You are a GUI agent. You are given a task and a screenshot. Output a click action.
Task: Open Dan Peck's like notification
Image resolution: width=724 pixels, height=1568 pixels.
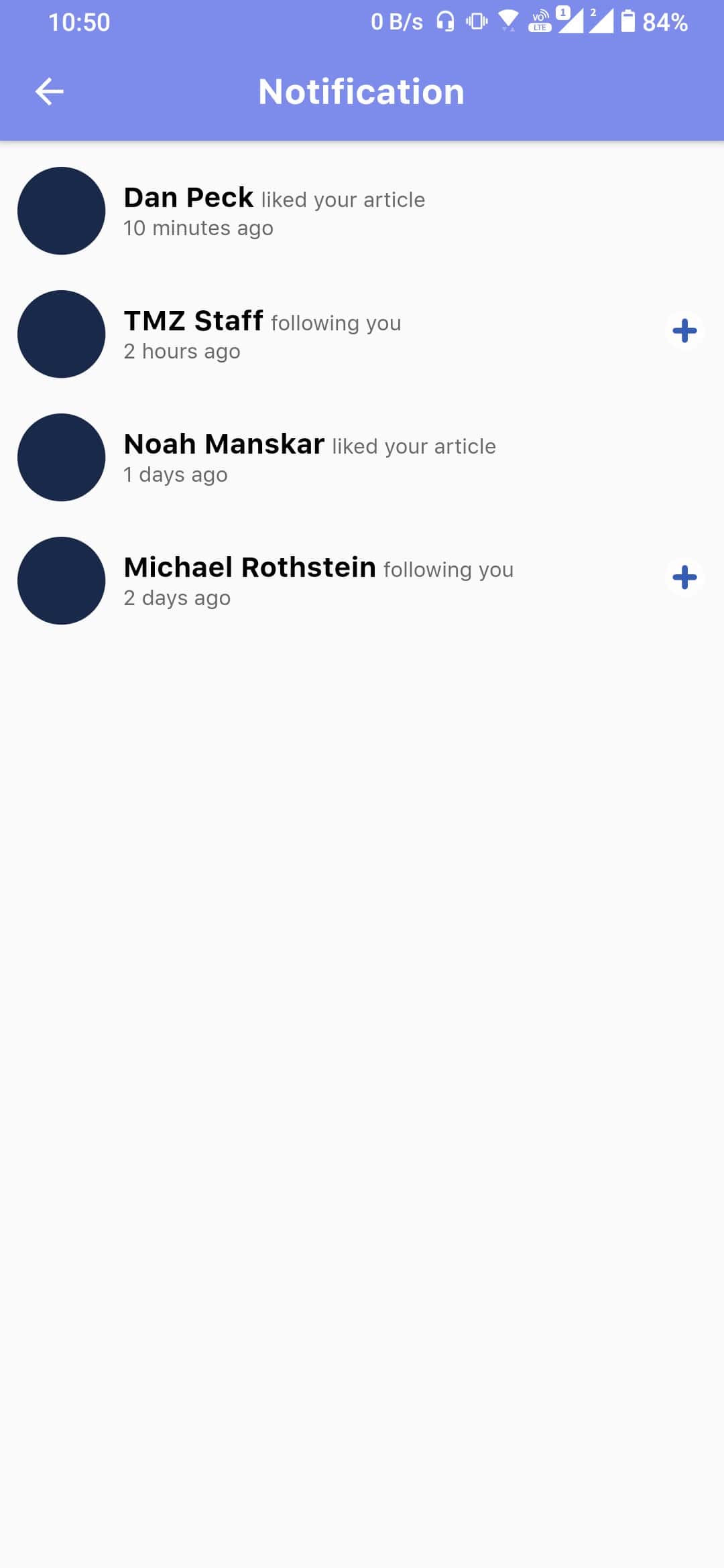click(275, 212)
